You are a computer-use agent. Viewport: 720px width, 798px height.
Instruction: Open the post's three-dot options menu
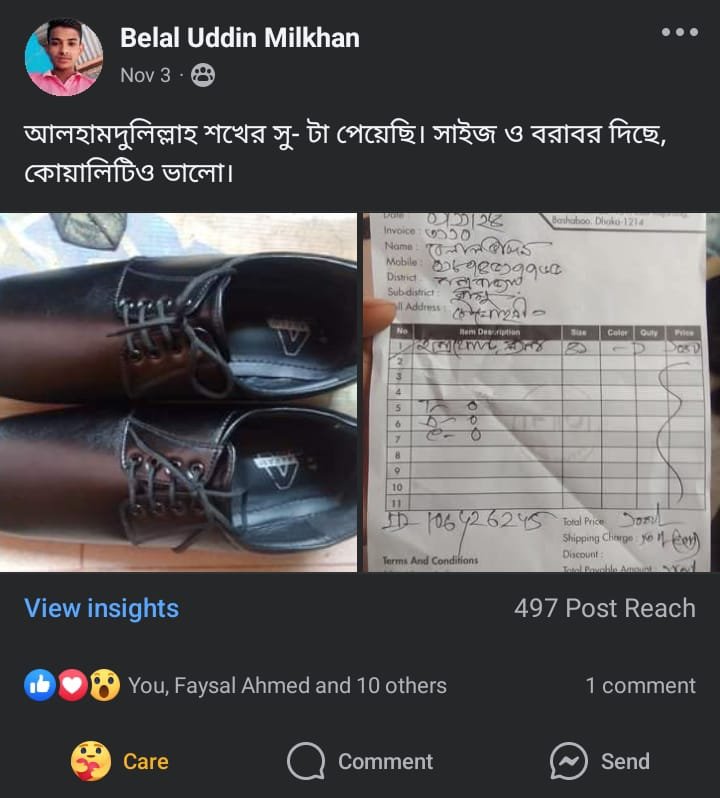coord(679,33)
